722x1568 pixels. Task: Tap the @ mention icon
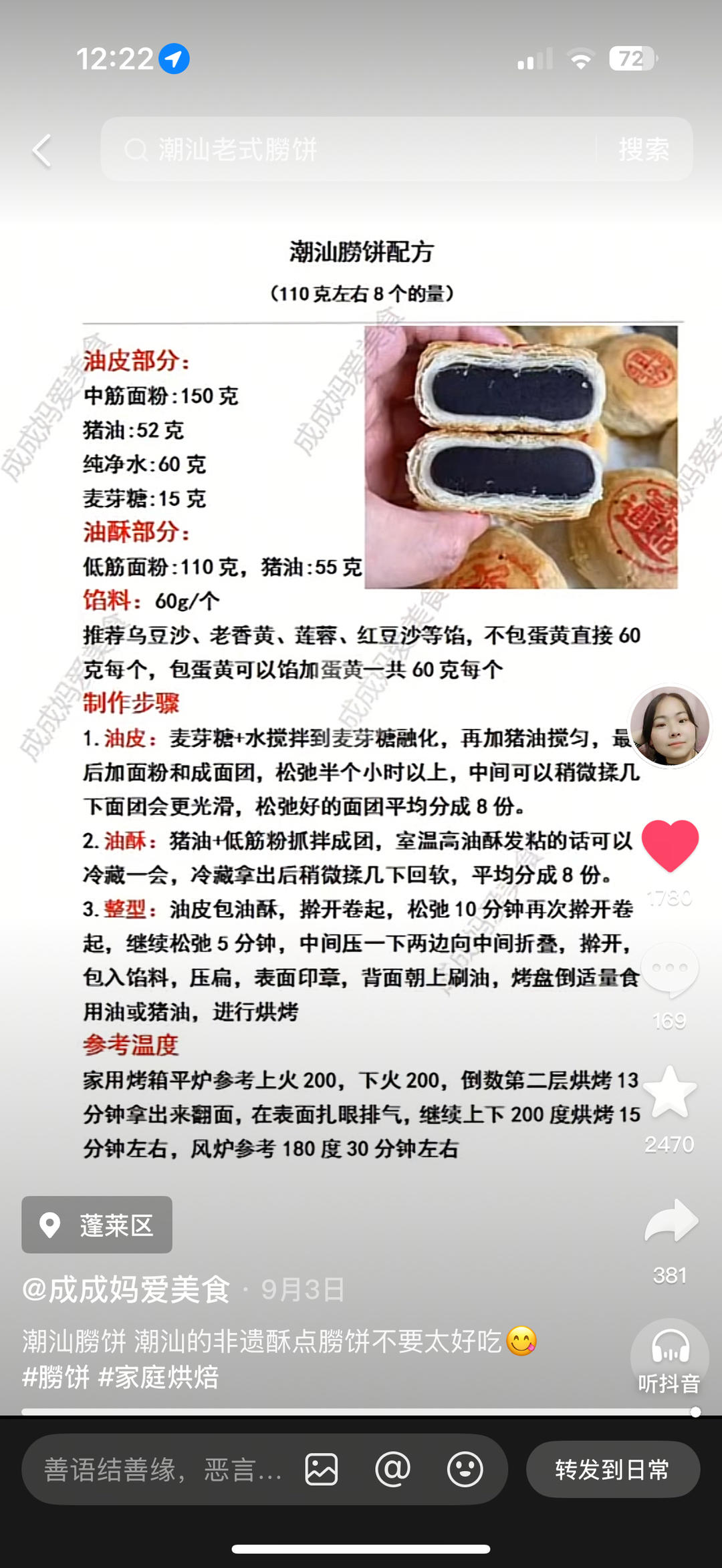[x=393, y=1469]
